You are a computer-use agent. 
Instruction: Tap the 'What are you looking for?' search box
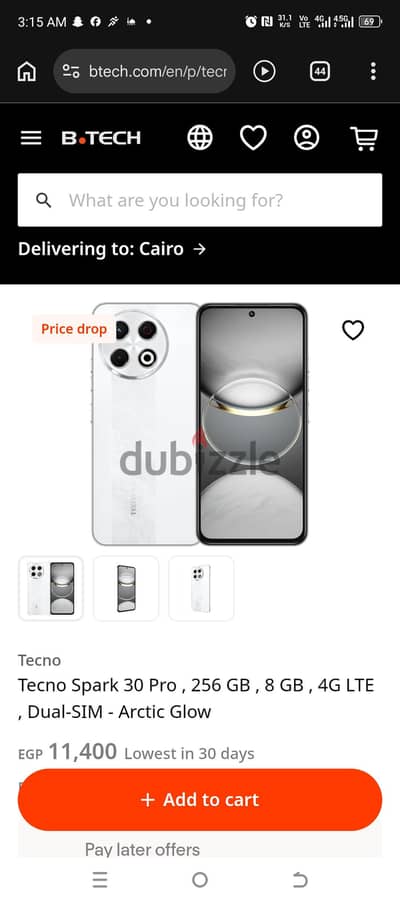200,200
